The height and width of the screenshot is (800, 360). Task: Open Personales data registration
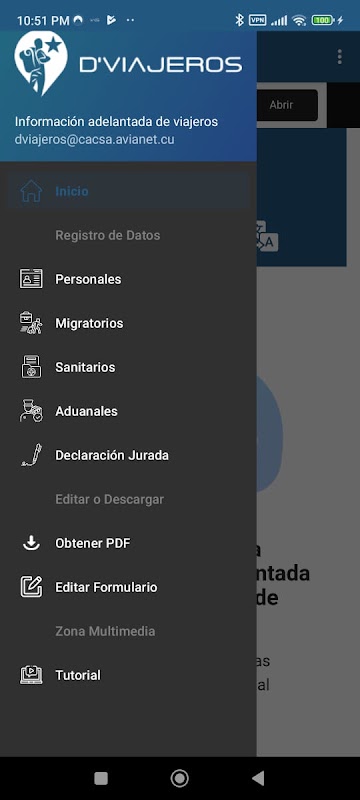pyautogui.click(x=128, y=280)
